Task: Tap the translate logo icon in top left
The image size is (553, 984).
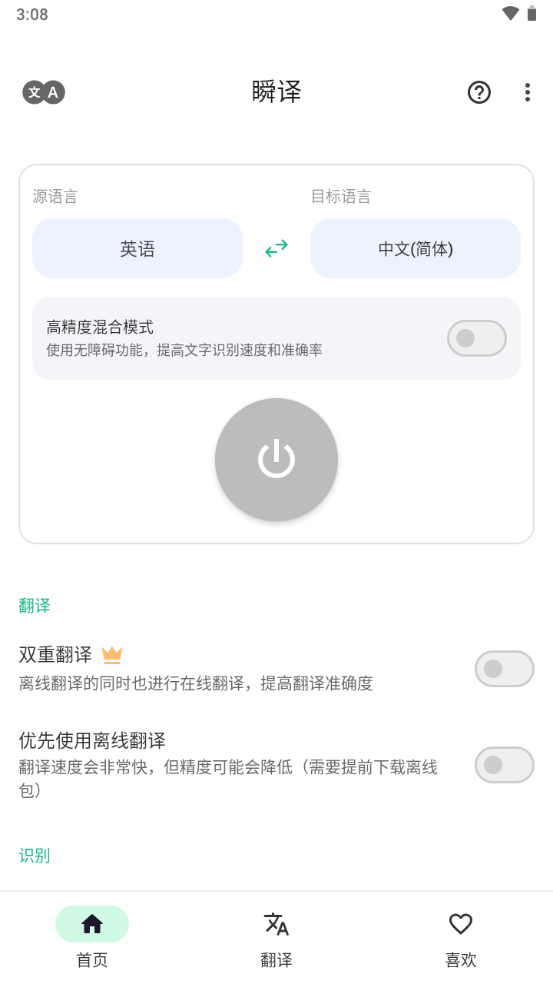Action: (44, 92)
